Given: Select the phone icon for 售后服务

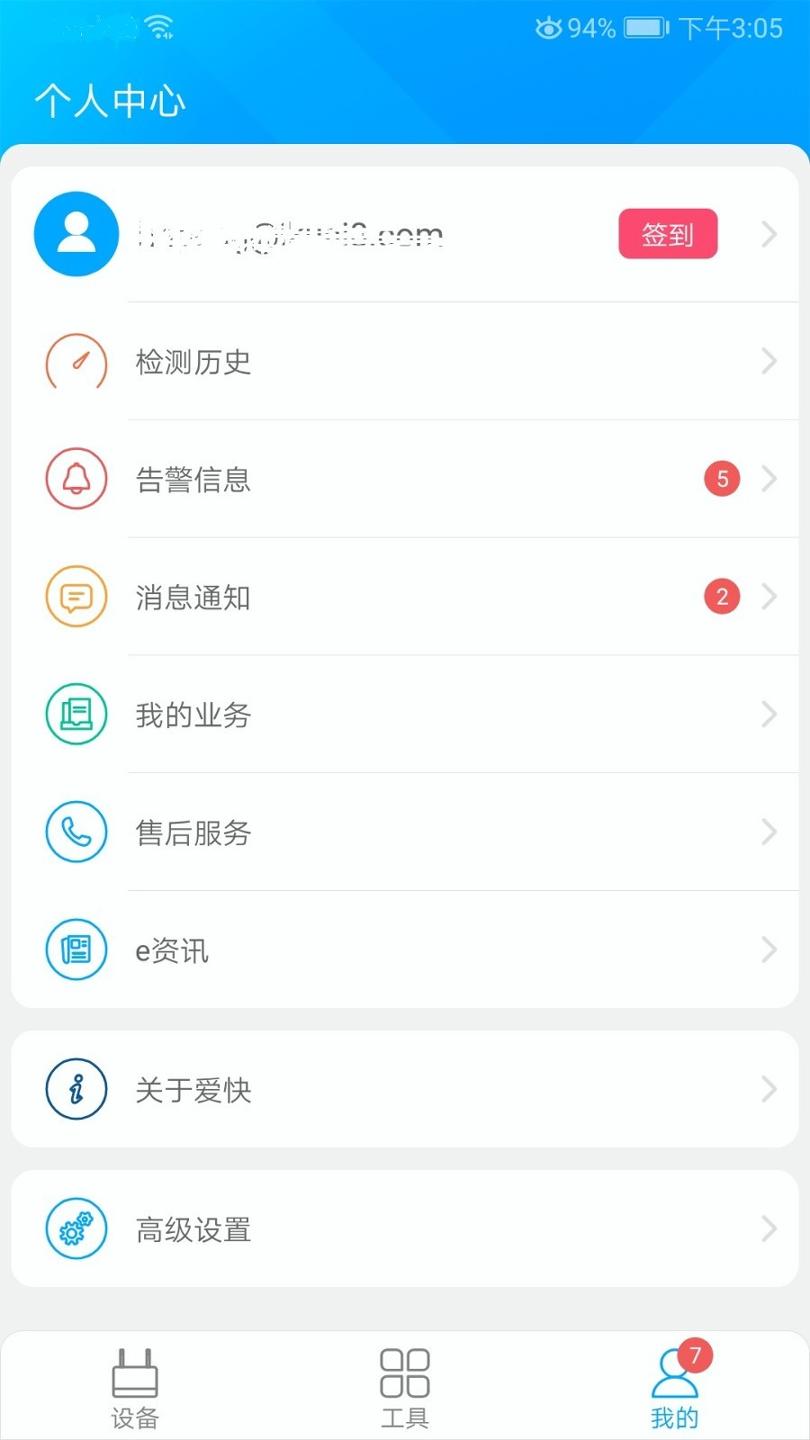Looking at the screenshot, I should click(76, 832).
